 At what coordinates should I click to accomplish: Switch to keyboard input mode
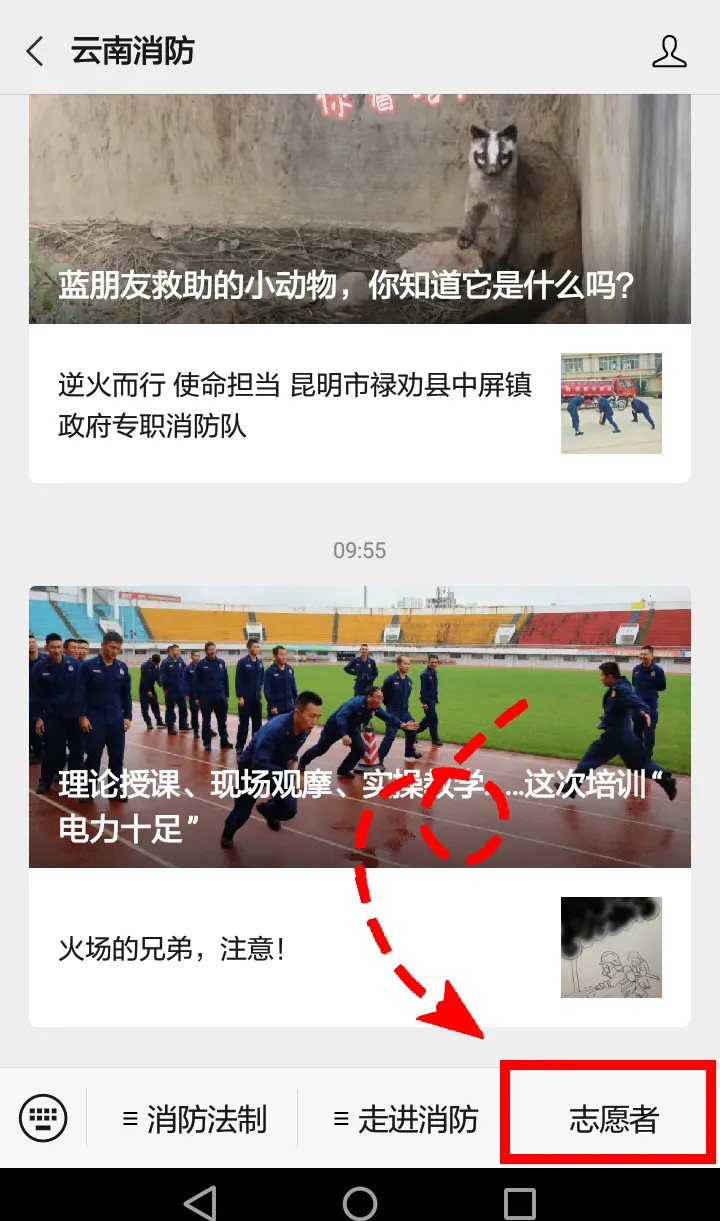coord(43,1117)
